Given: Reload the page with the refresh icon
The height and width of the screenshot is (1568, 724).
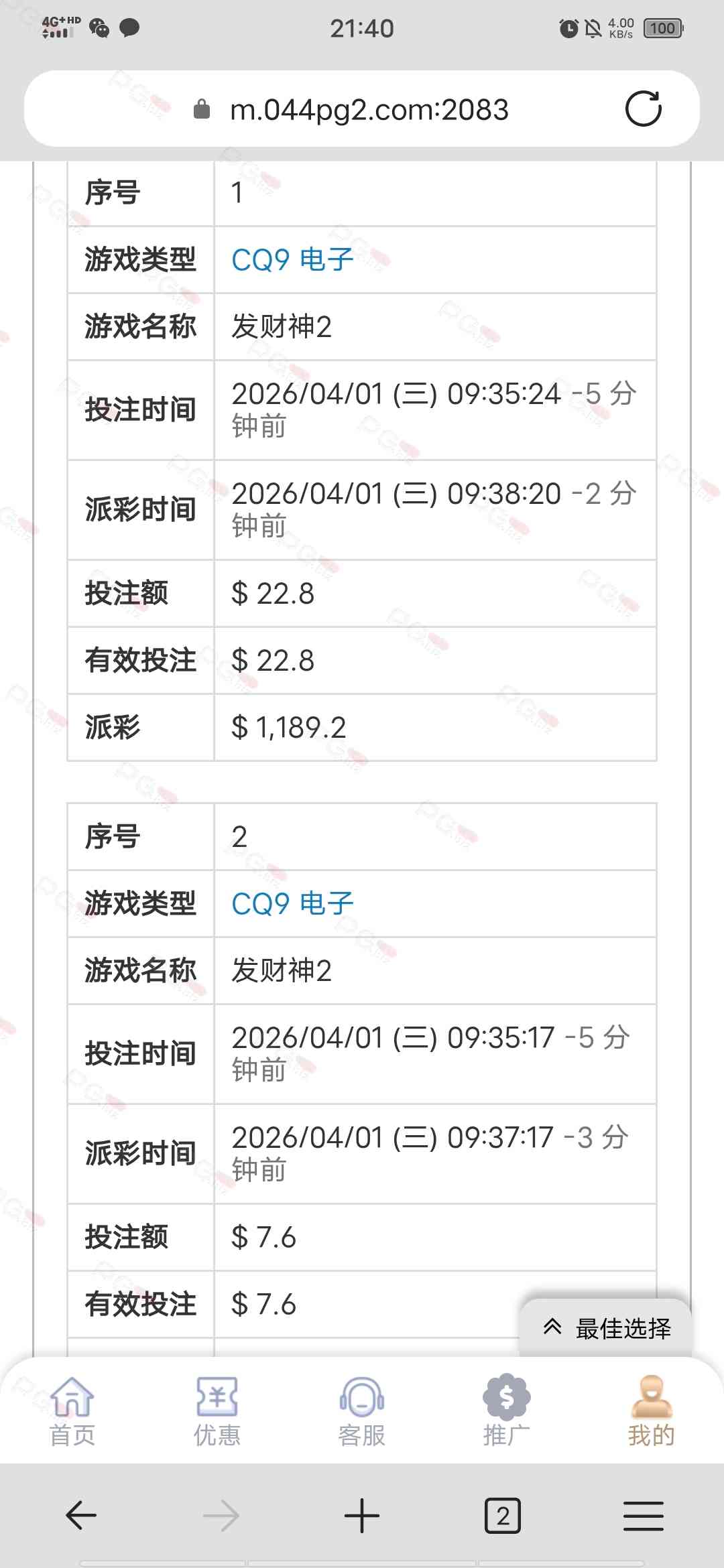Looking at the screenshot, I should pos(644,109).
